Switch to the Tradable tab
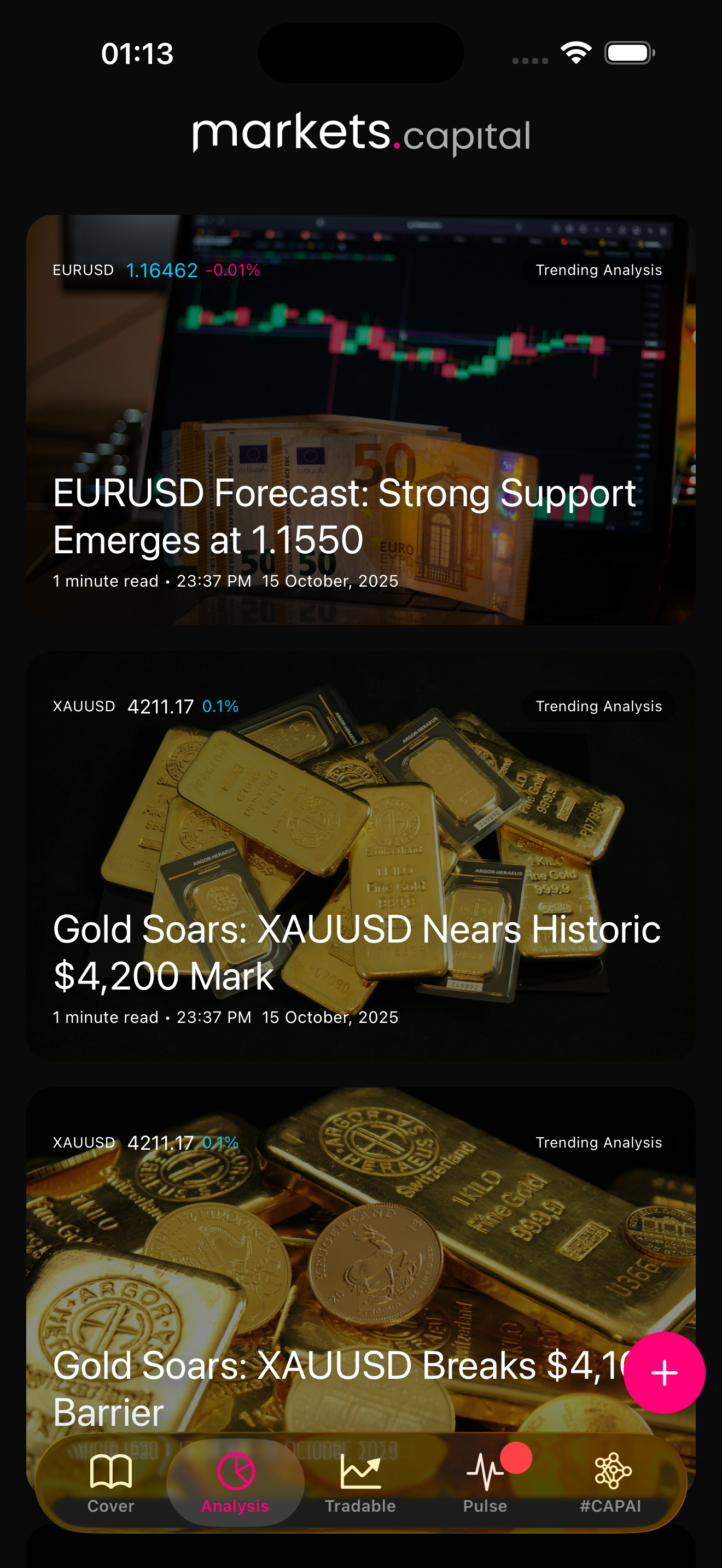This screenshot has width=722, height=1568. pos(361,1488)
